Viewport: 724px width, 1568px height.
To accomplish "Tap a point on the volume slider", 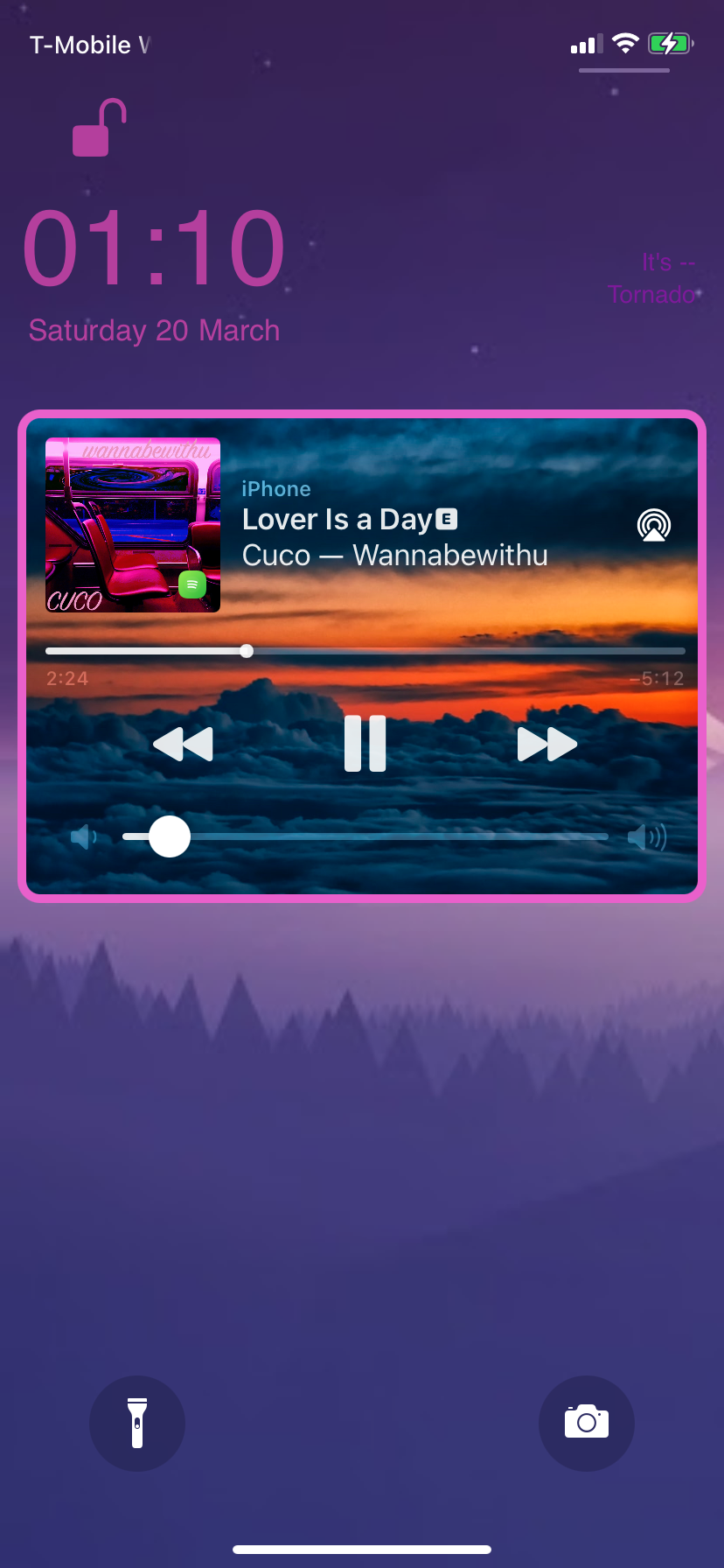I will click(393, 837).
